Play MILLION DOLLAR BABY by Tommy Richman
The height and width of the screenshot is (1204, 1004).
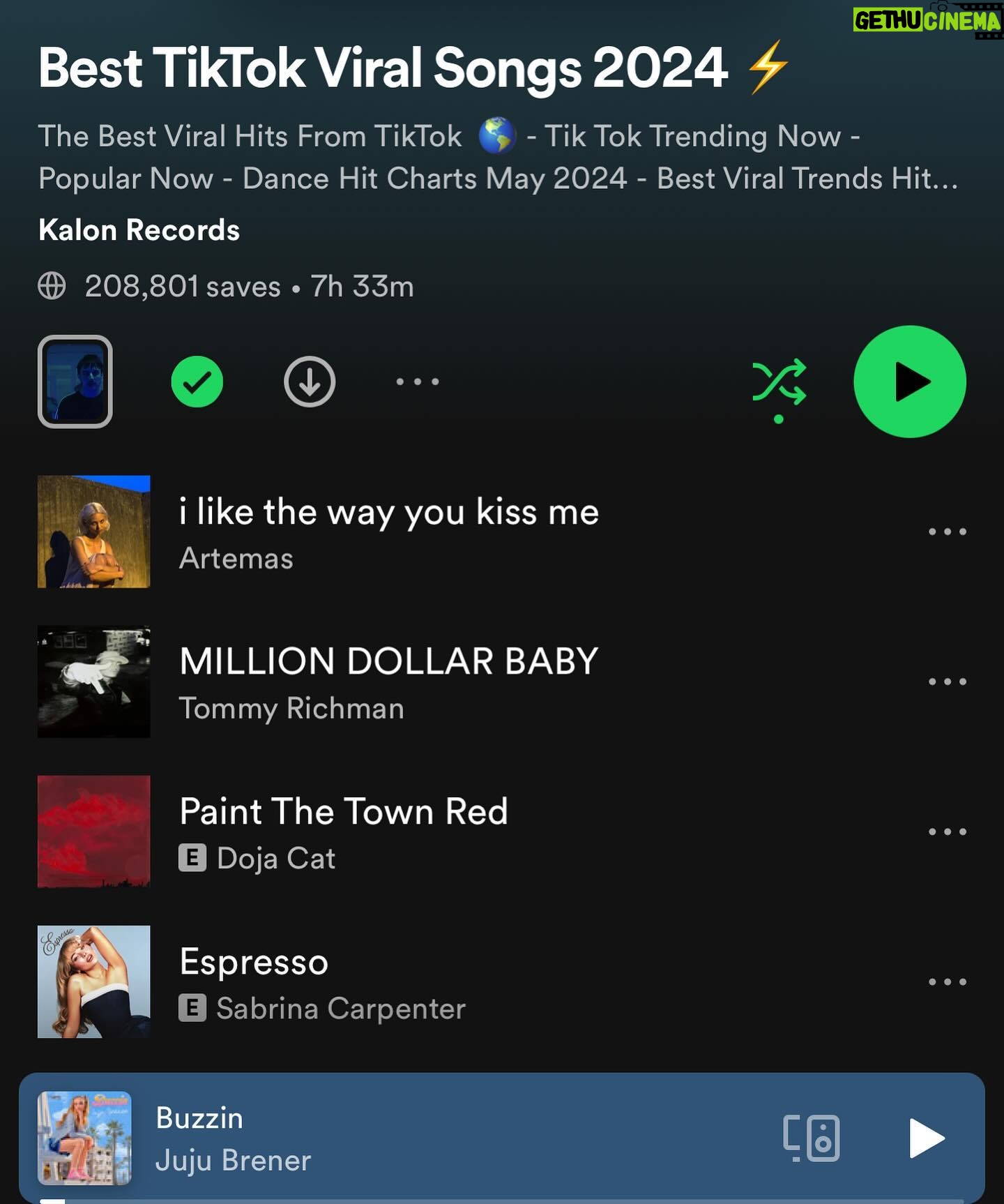point(388,682)
